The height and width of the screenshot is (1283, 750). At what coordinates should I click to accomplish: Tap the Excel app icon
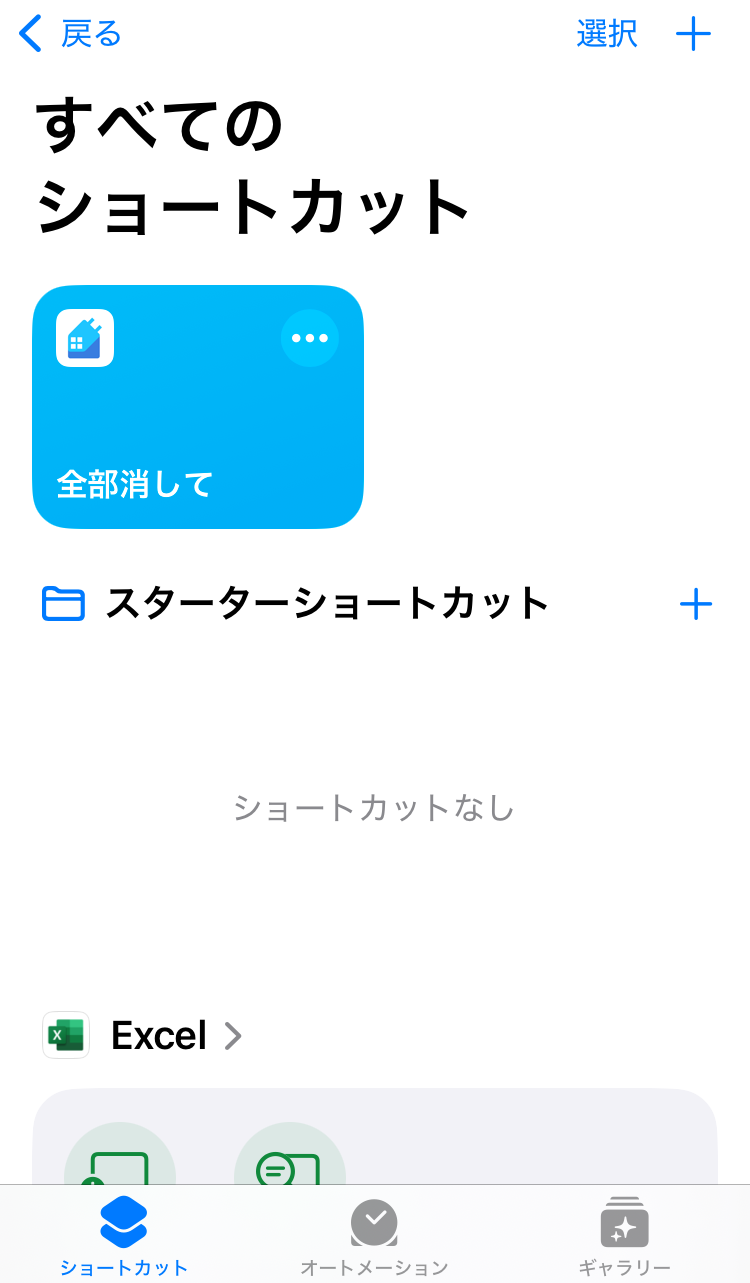point(65,1035)
